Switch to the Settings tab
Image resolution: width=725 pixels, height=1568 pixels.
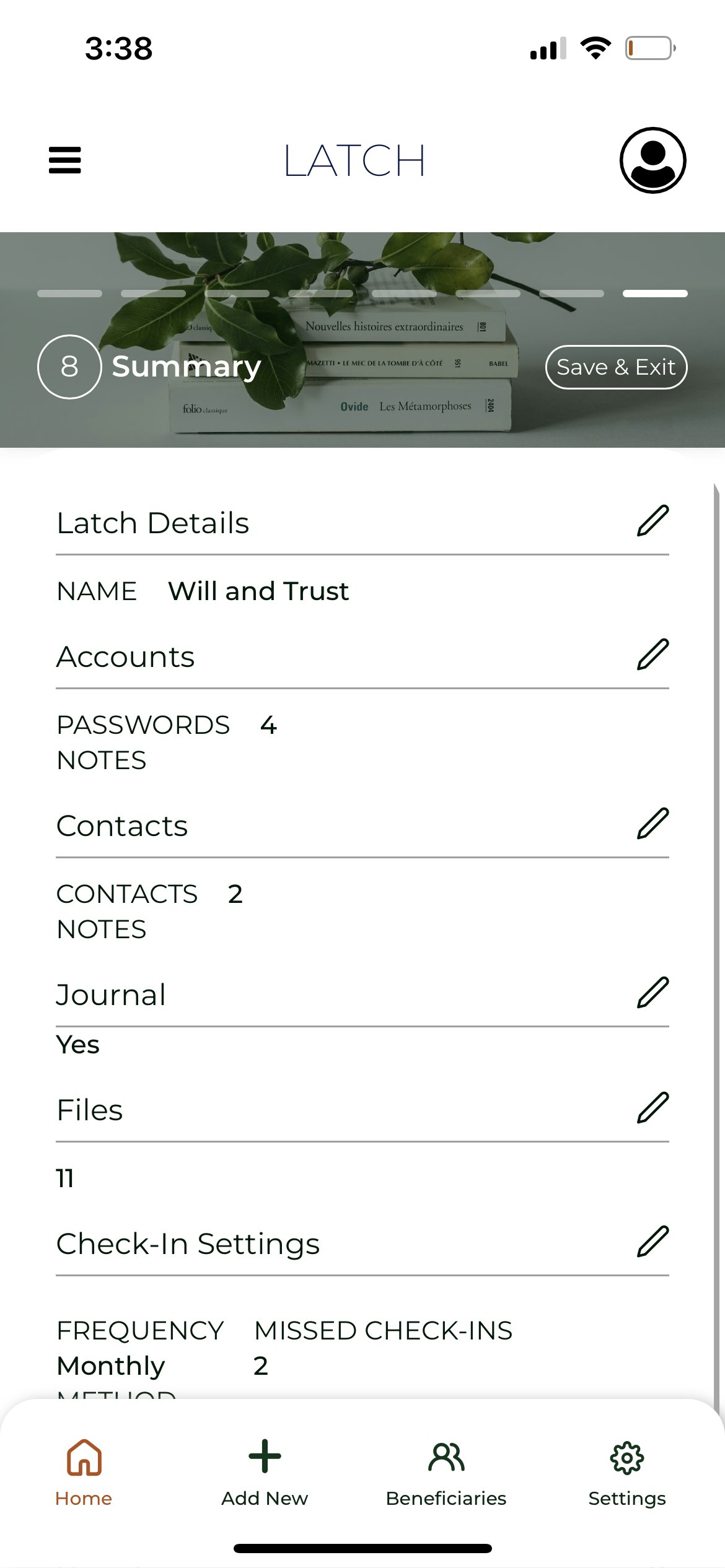coord(627,1472)
